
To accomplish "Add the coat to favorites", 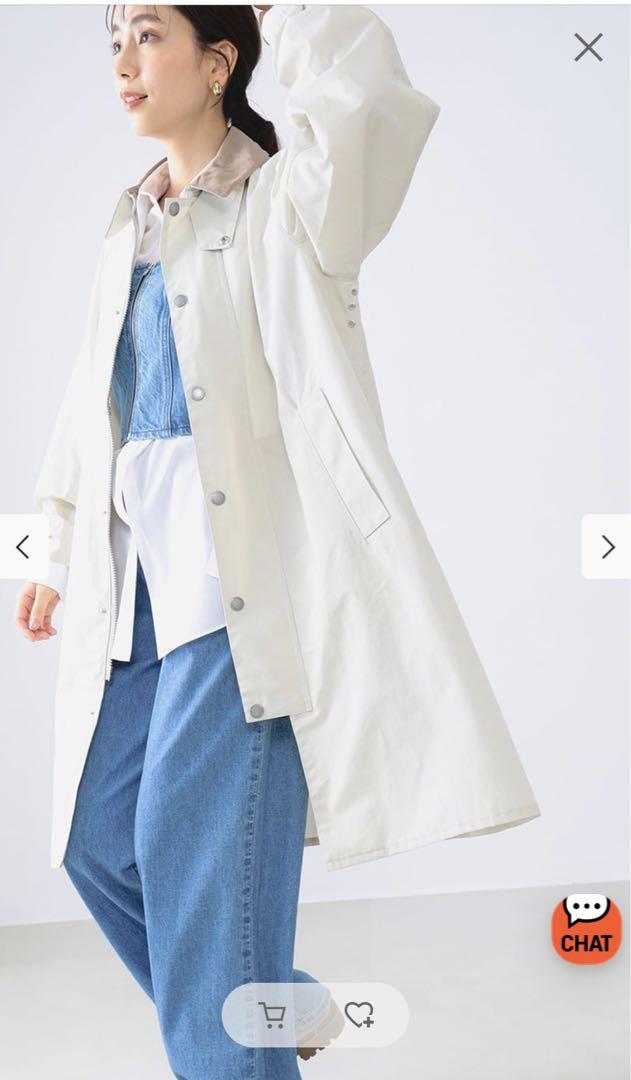I will click(x=358, y=1015).
